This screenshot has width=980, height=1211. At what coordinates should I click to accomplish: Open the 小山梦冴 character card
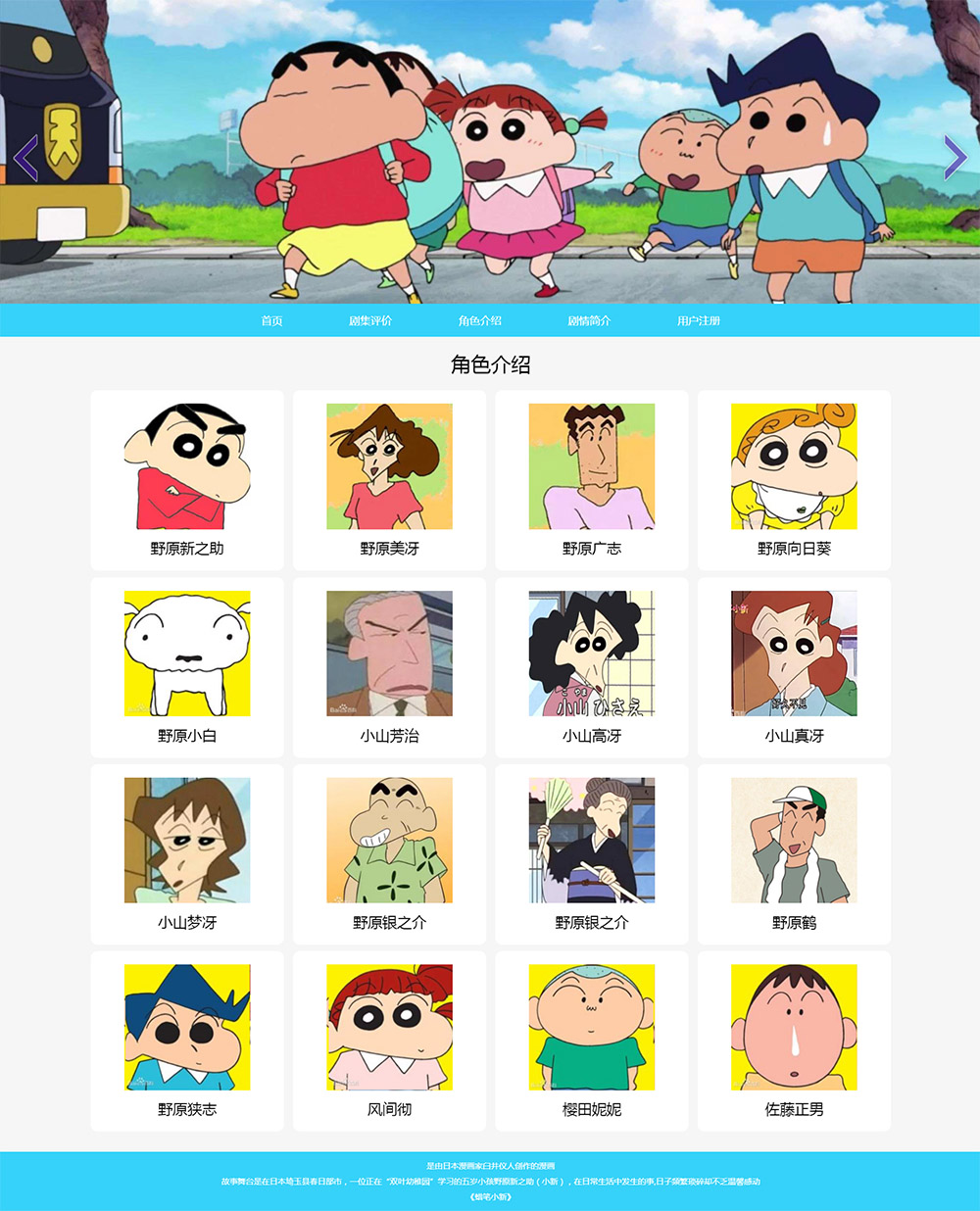coord(187,853)
